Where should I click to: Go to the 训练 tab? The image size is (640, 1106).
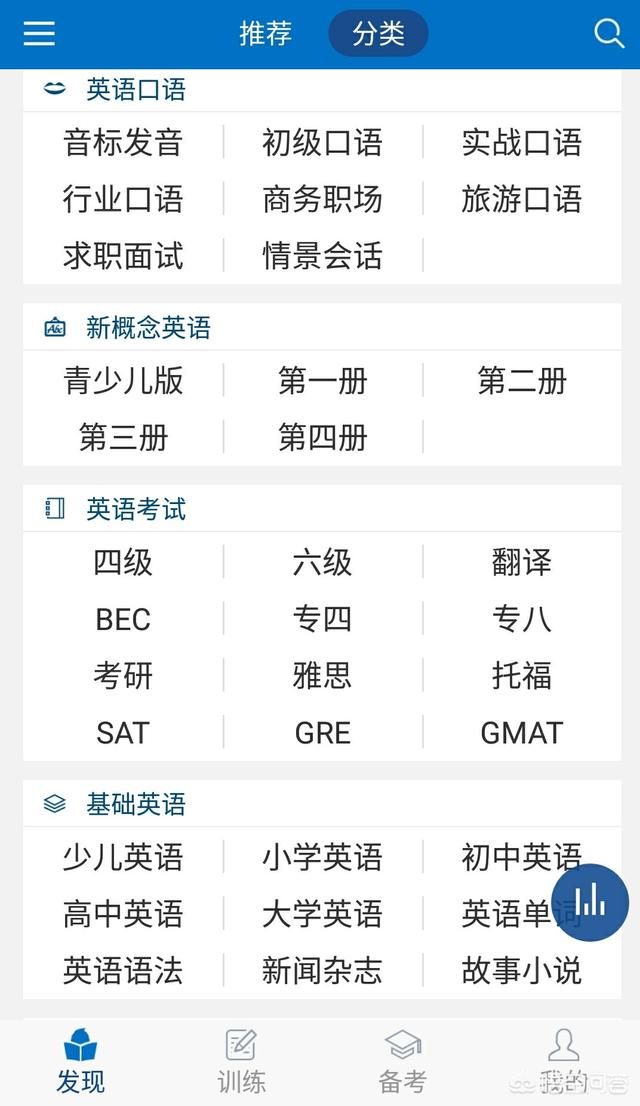pyautogui.click(x=241, y=1061)
